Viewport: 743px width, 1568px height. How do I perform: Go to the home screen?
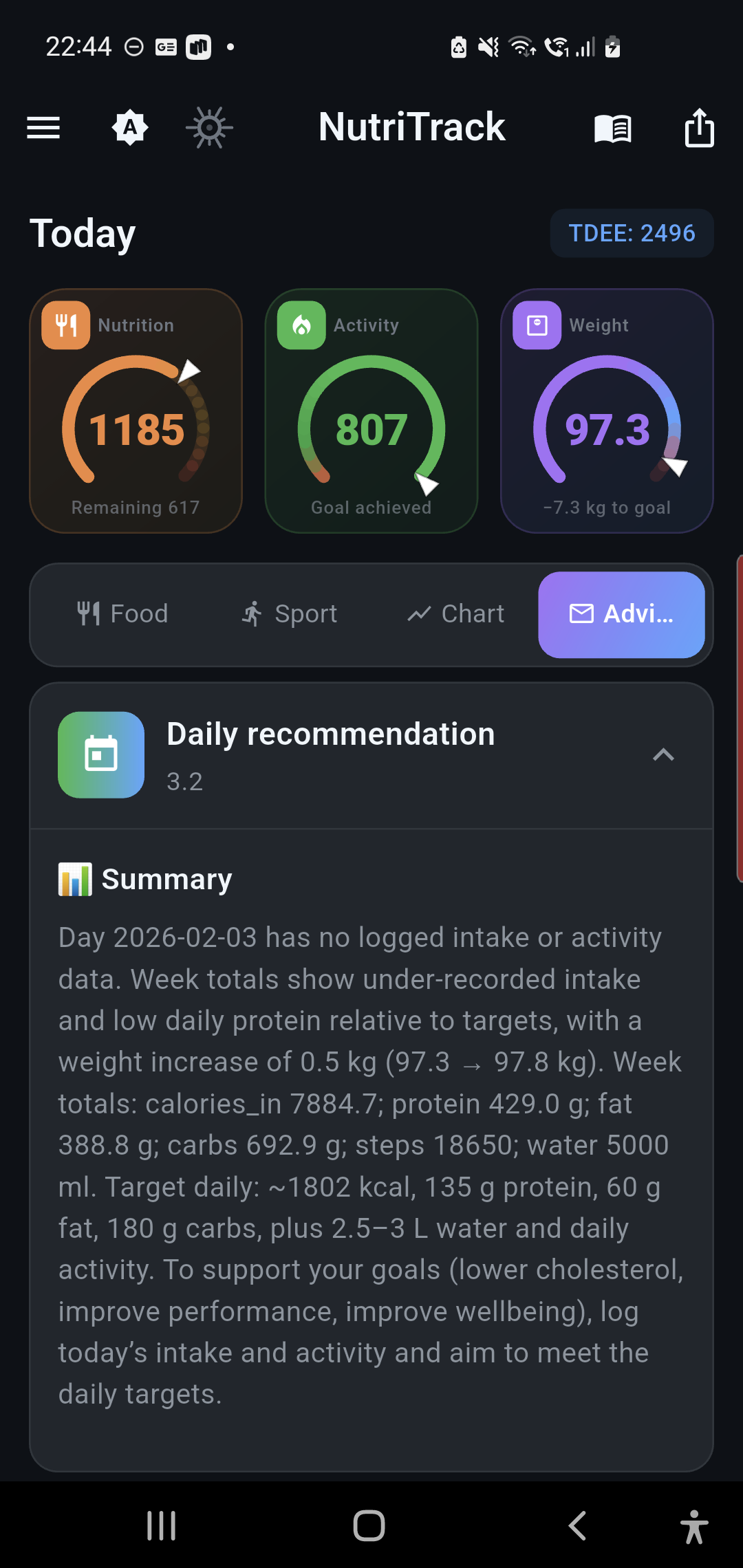point(369,1525)
